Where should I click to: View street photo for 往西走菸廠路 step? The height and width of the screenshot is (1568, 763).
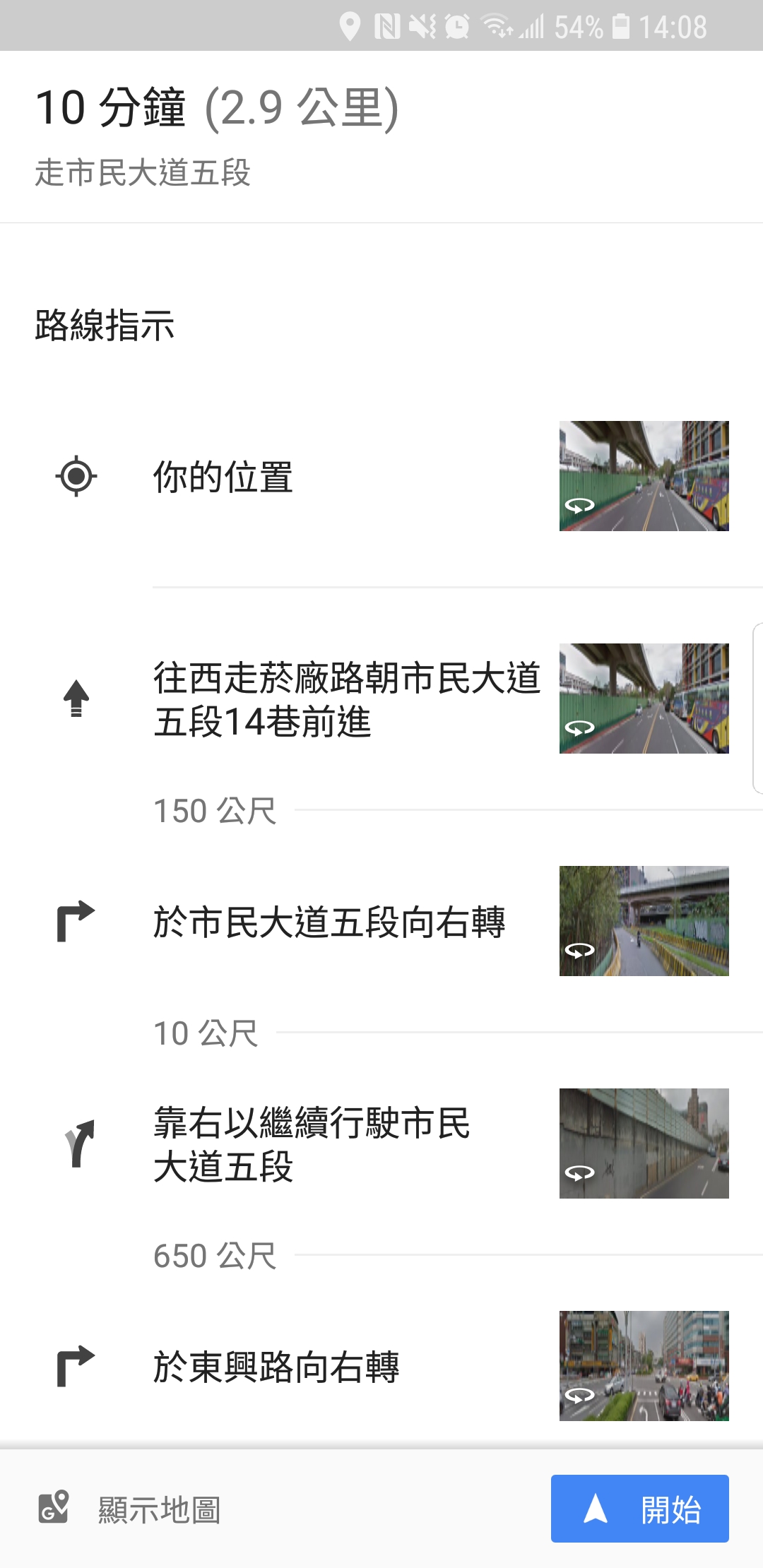pos(644,699)
